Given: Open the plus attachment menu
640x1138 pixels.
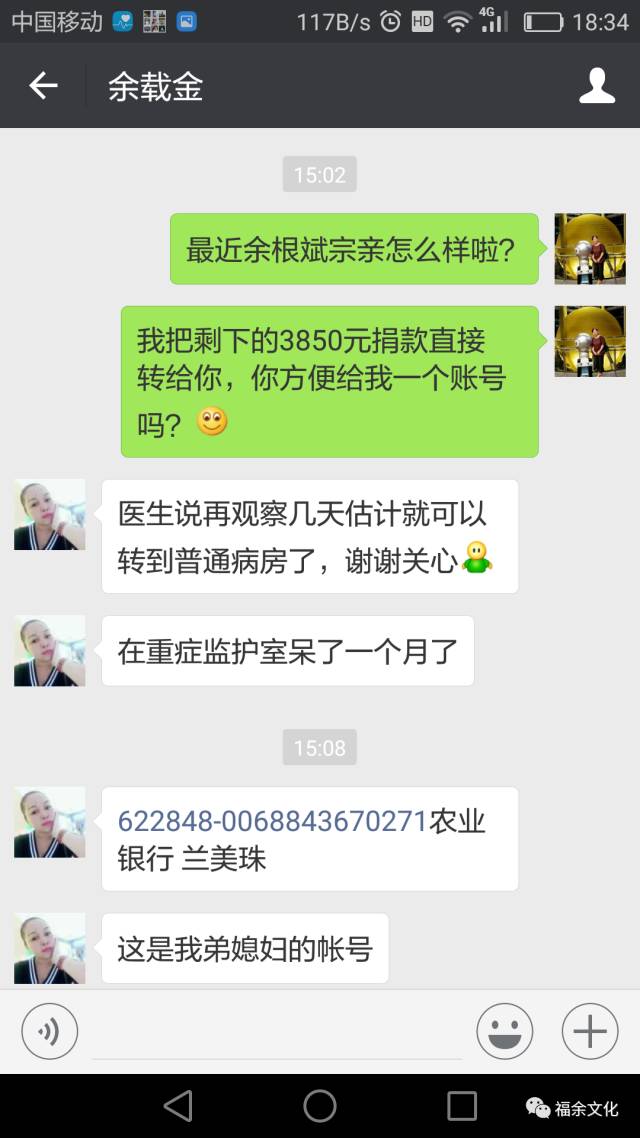Looking at the screenshot, I should point(590,1031).
